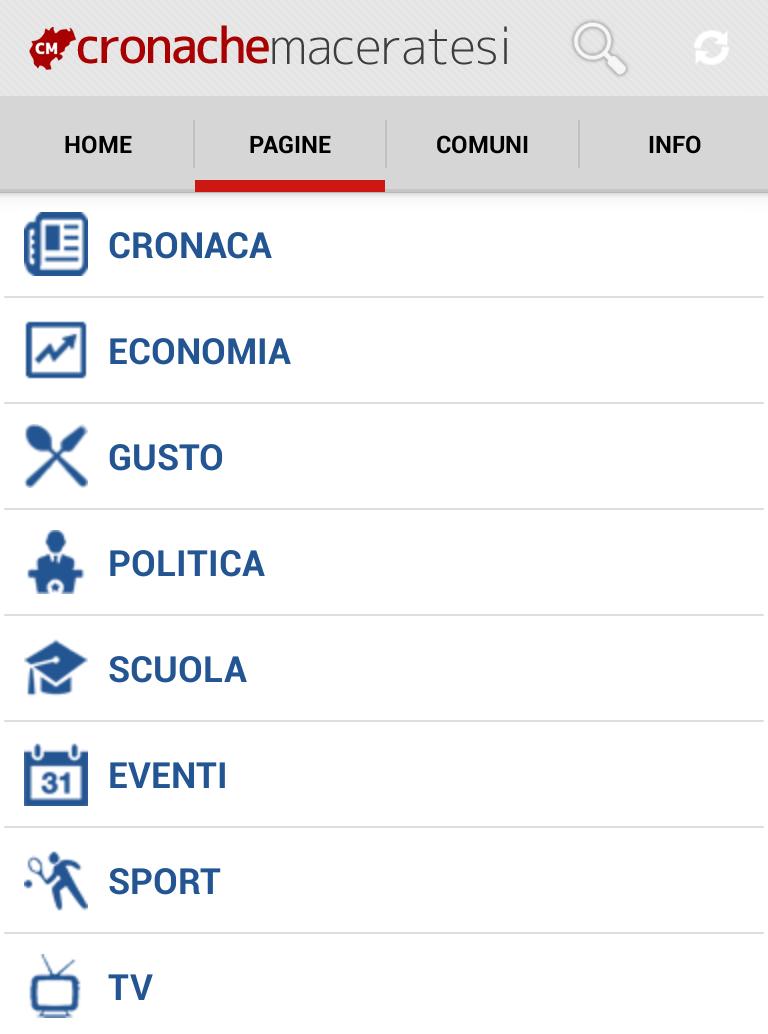This screenshot has width=768, height=1034.
Task: Open the SPORT section
Action: pos(163,881)
